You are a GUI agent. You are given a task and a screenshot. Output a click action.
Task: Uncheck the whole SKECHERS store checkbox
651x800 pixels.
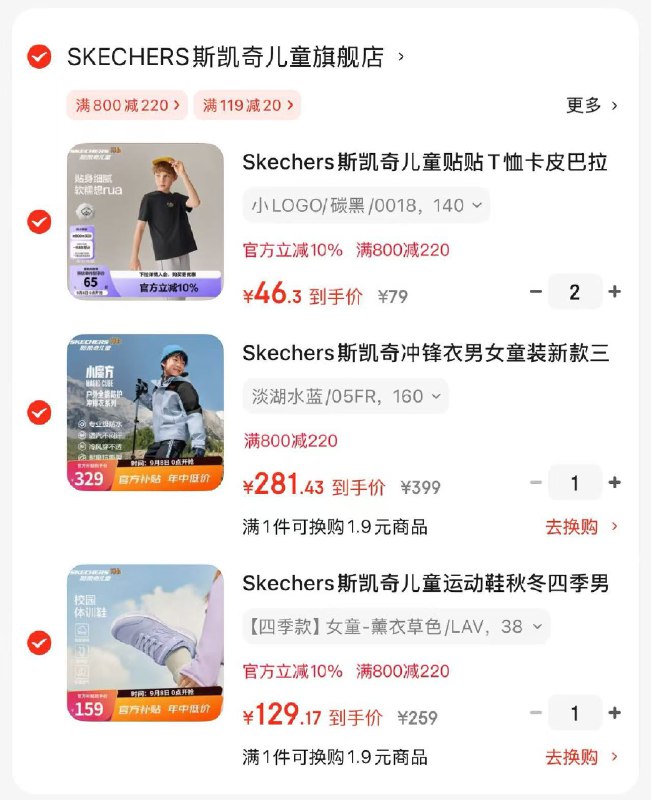coord(39,57)
